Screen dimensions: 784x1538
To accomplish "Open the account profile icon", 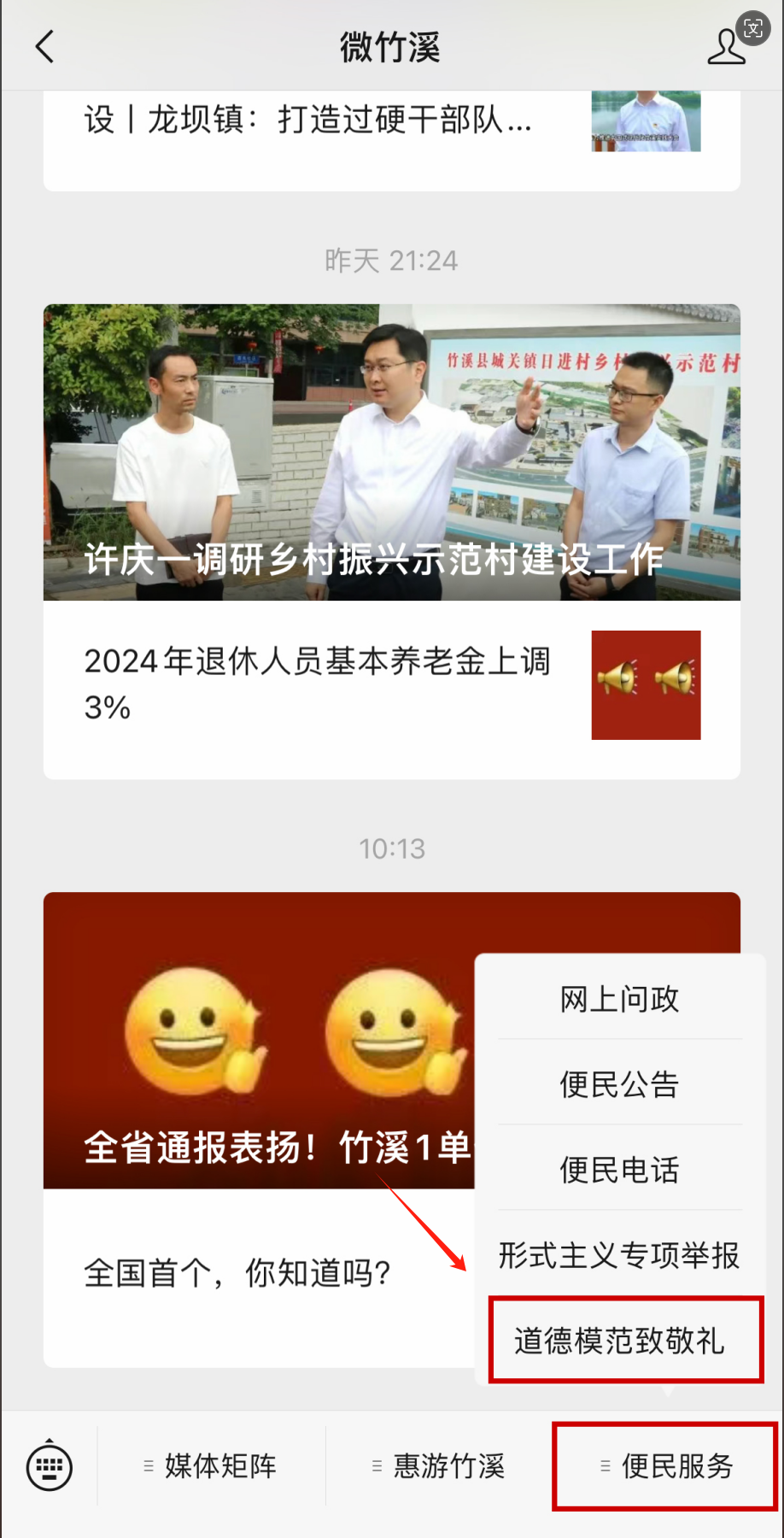I will (726, 48).
